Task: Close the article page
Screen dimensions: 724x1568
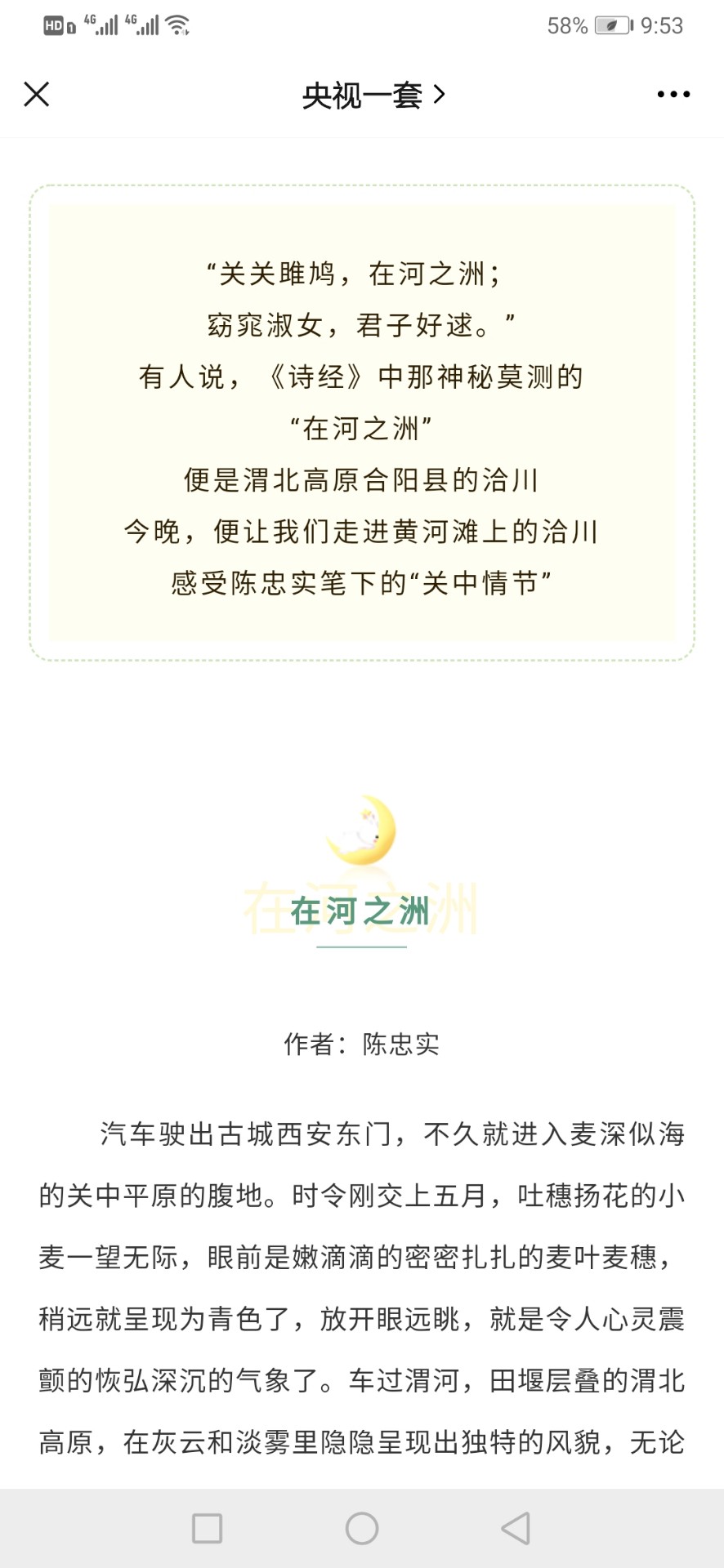Action: coord(37,94)
